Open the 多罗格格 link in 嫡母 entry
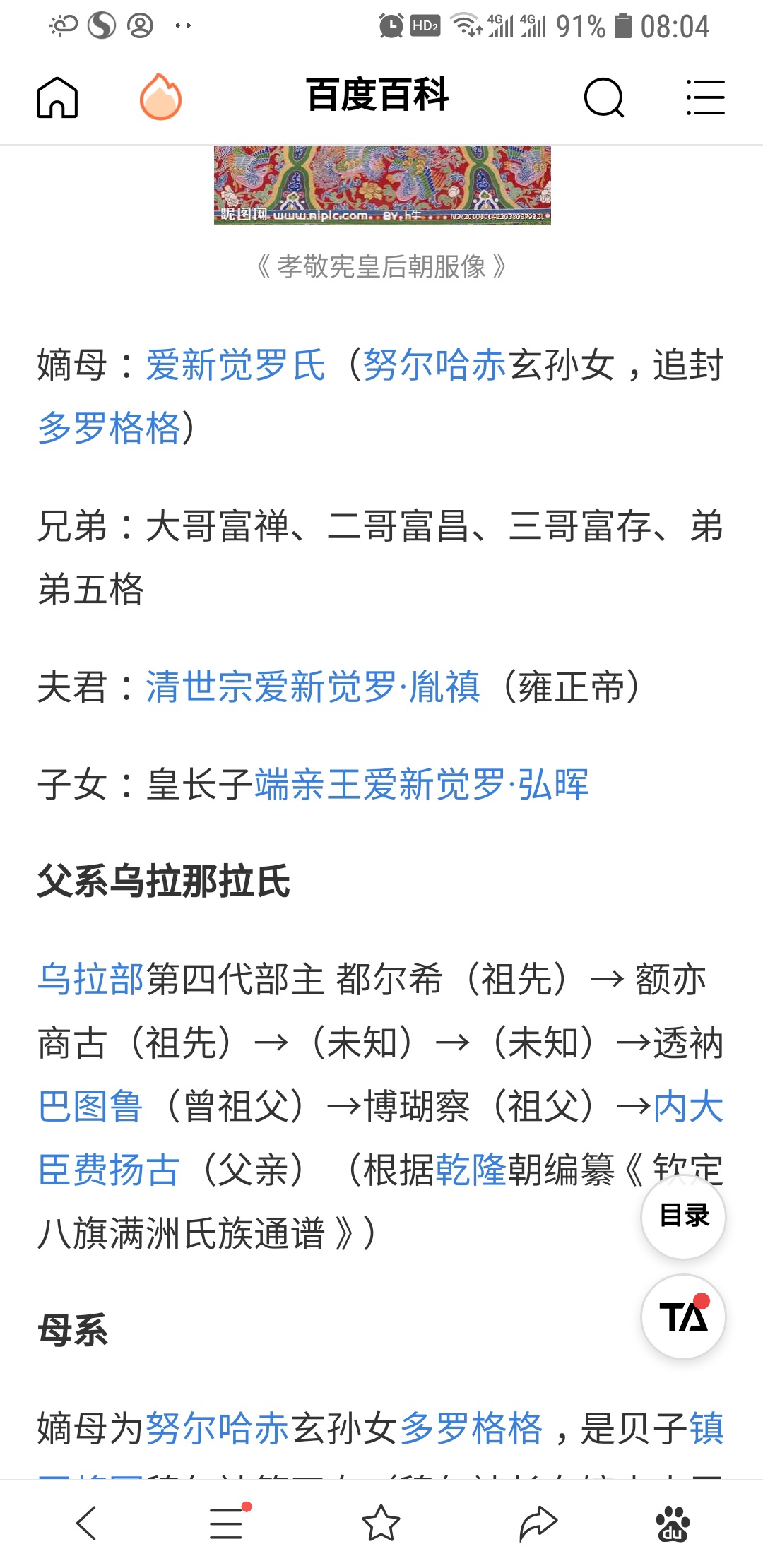 [x=110, y=428]
